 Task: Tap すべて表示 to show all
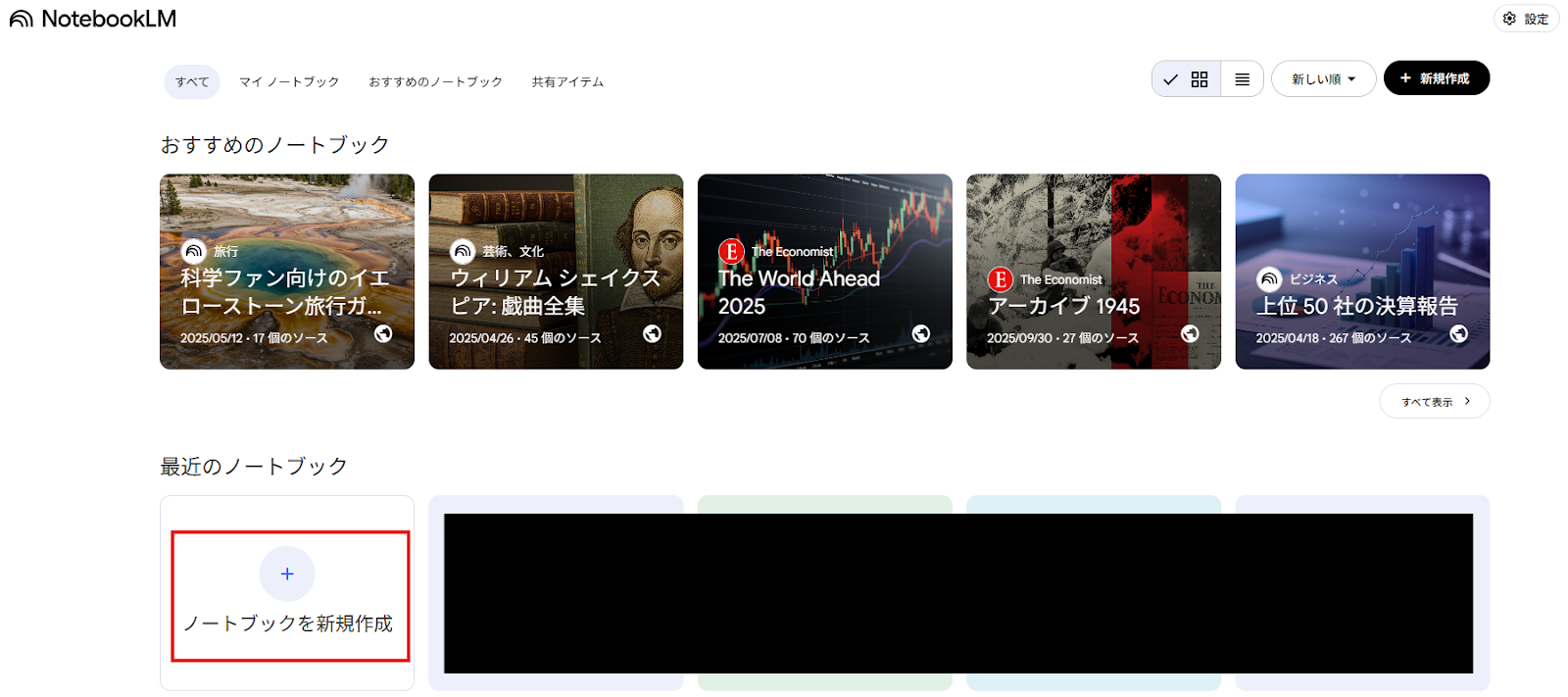(1434, 401)
